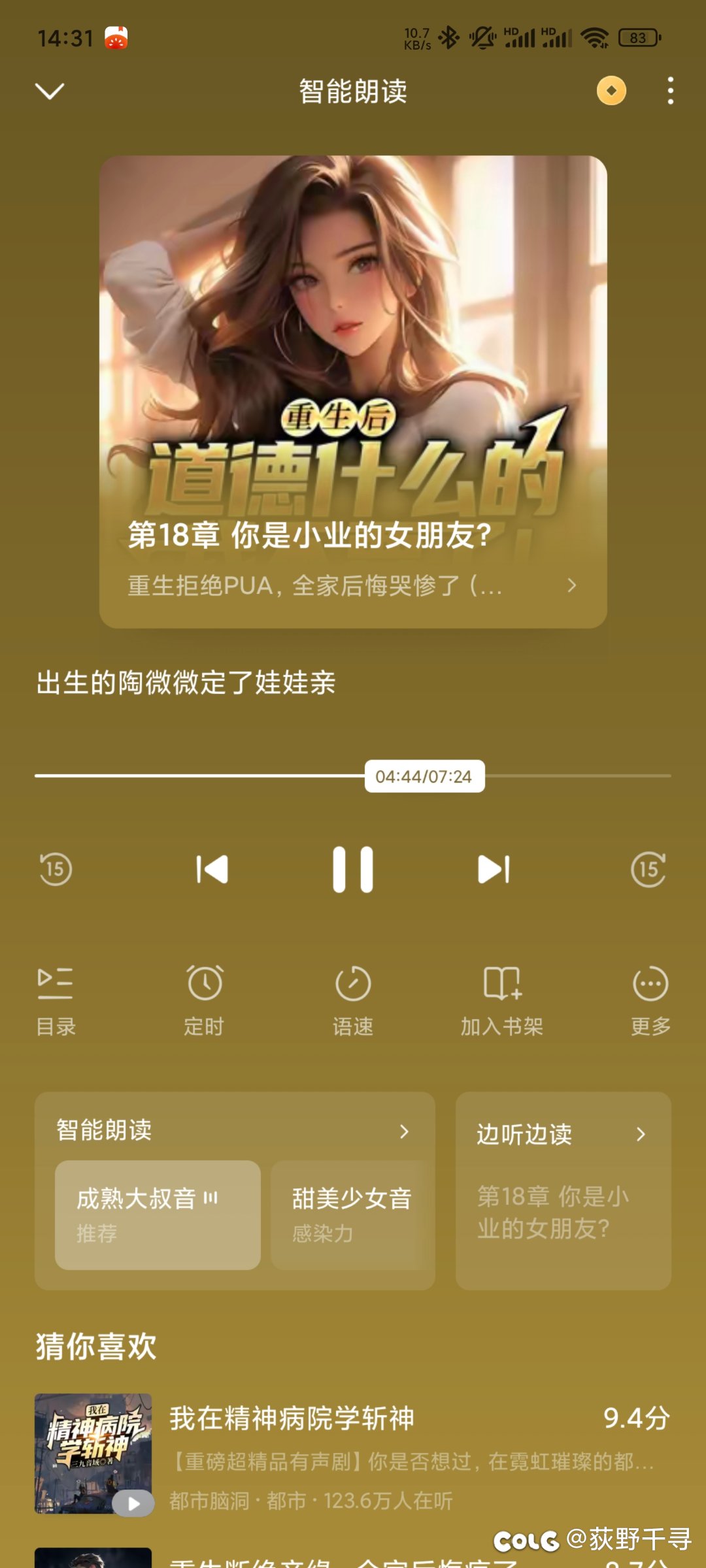The image size is (706, 1568).
Task: Rewind 15 seconds
Action: pyautogui.click(x=56, y=870)
